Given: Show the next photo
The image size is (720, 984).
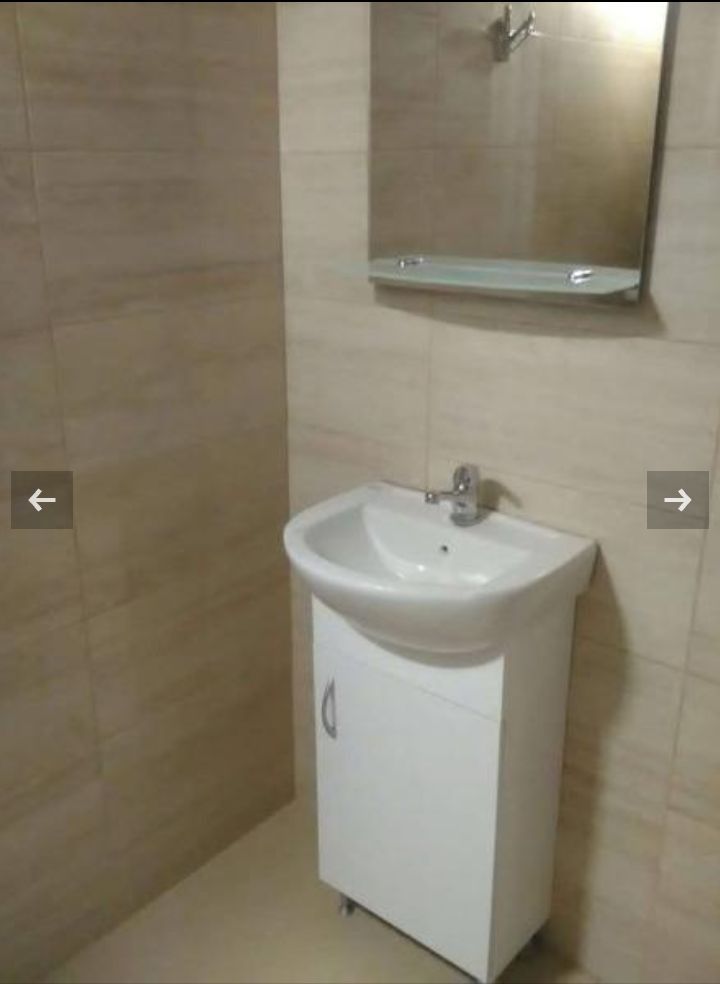Looking at the screenshot, I should (x=677, y=500).
